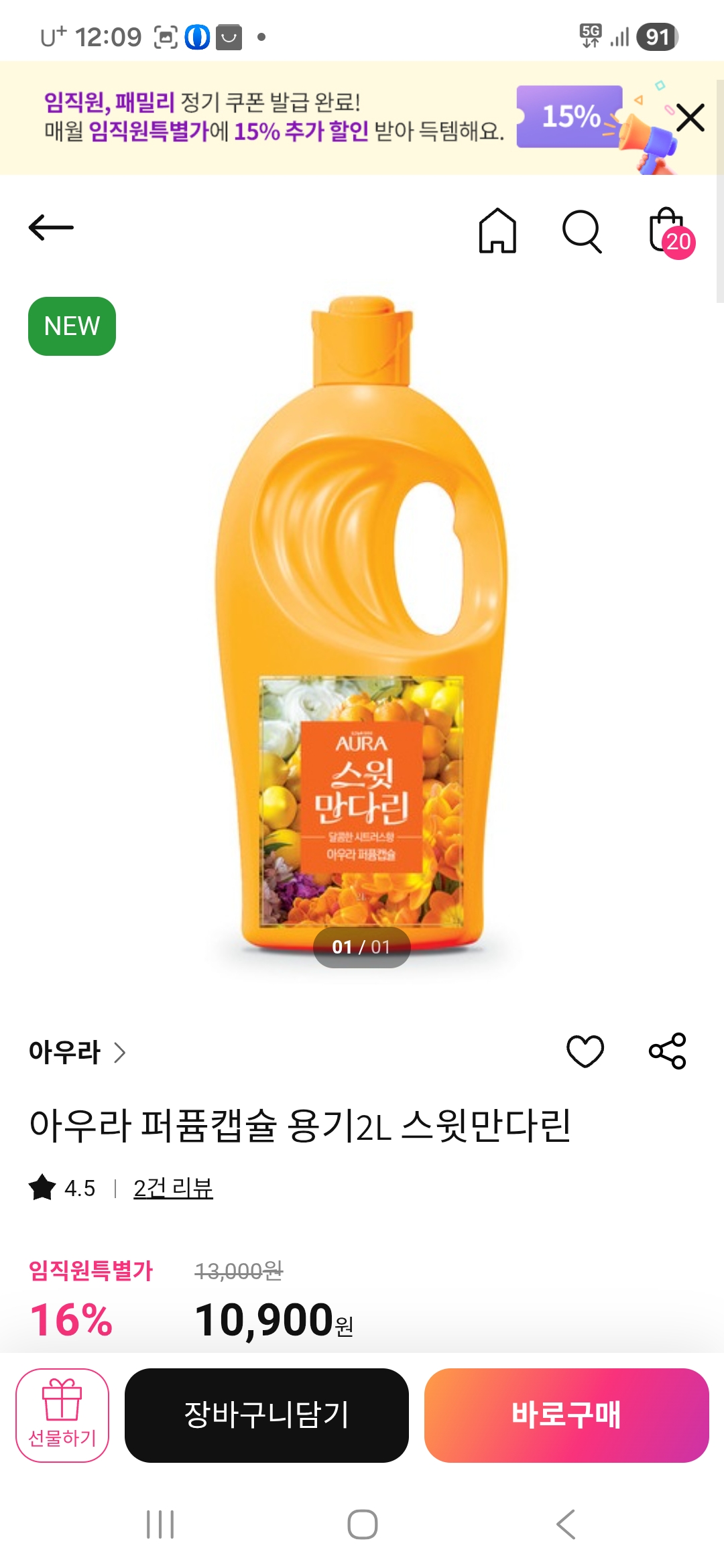The height and width of the screenshot is (1568, 724).
Task: Add the item with 장바구니담기
Action: (267, 1415)
